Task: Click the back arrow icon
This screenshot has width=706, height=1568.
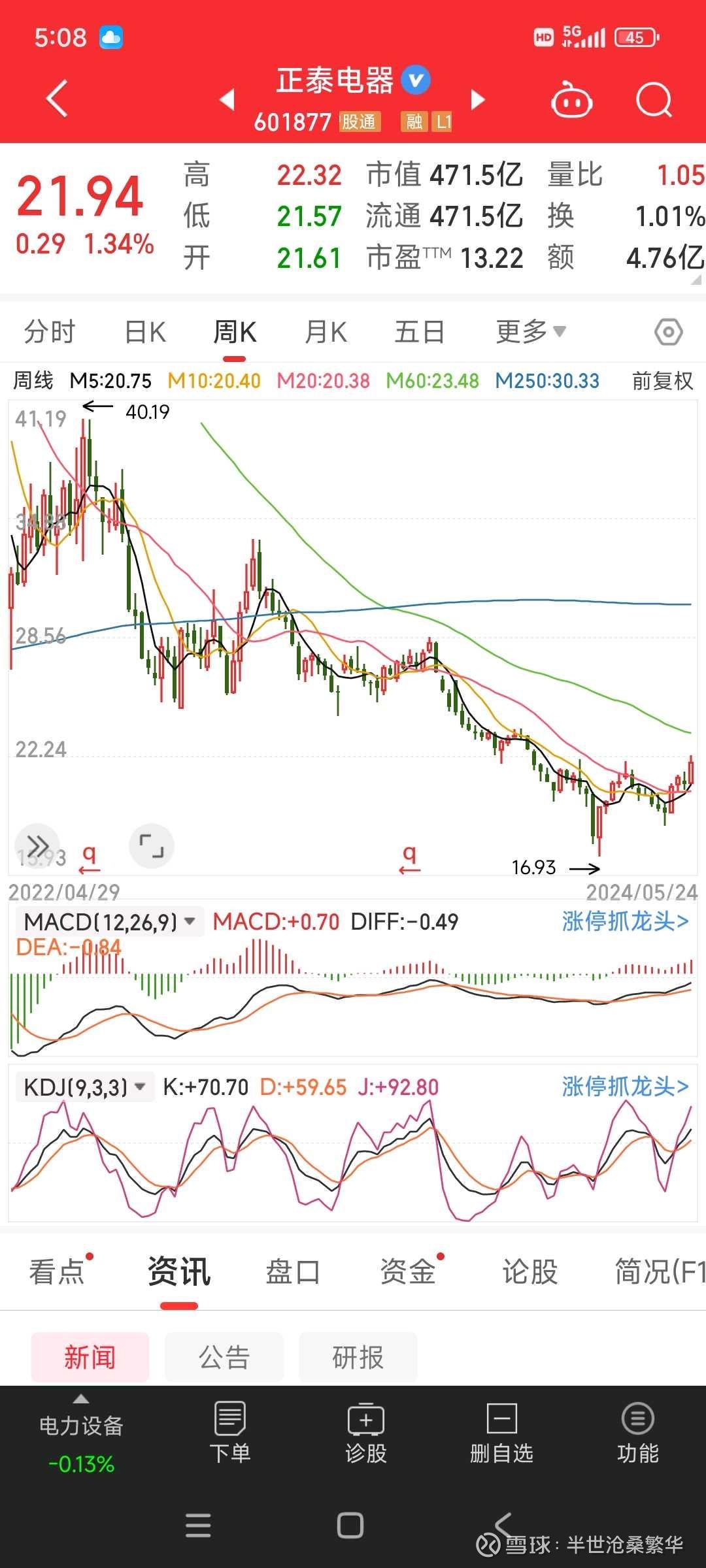Action: pyautogui.click(x=56, y=98)
